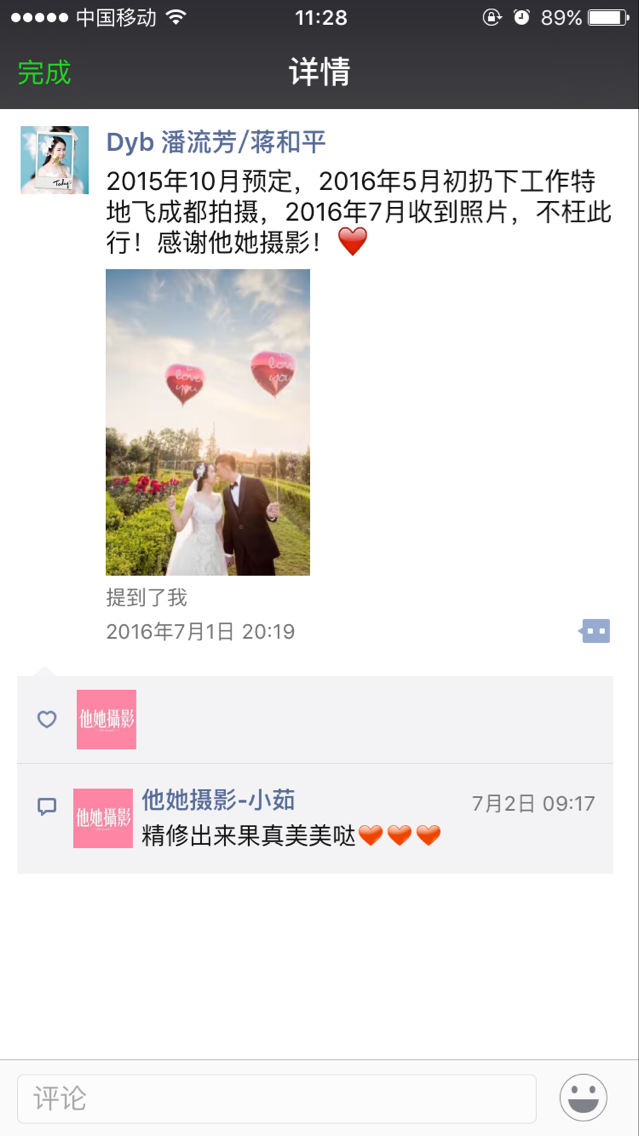Open the like and comment popup icon

tap(595, 631)
